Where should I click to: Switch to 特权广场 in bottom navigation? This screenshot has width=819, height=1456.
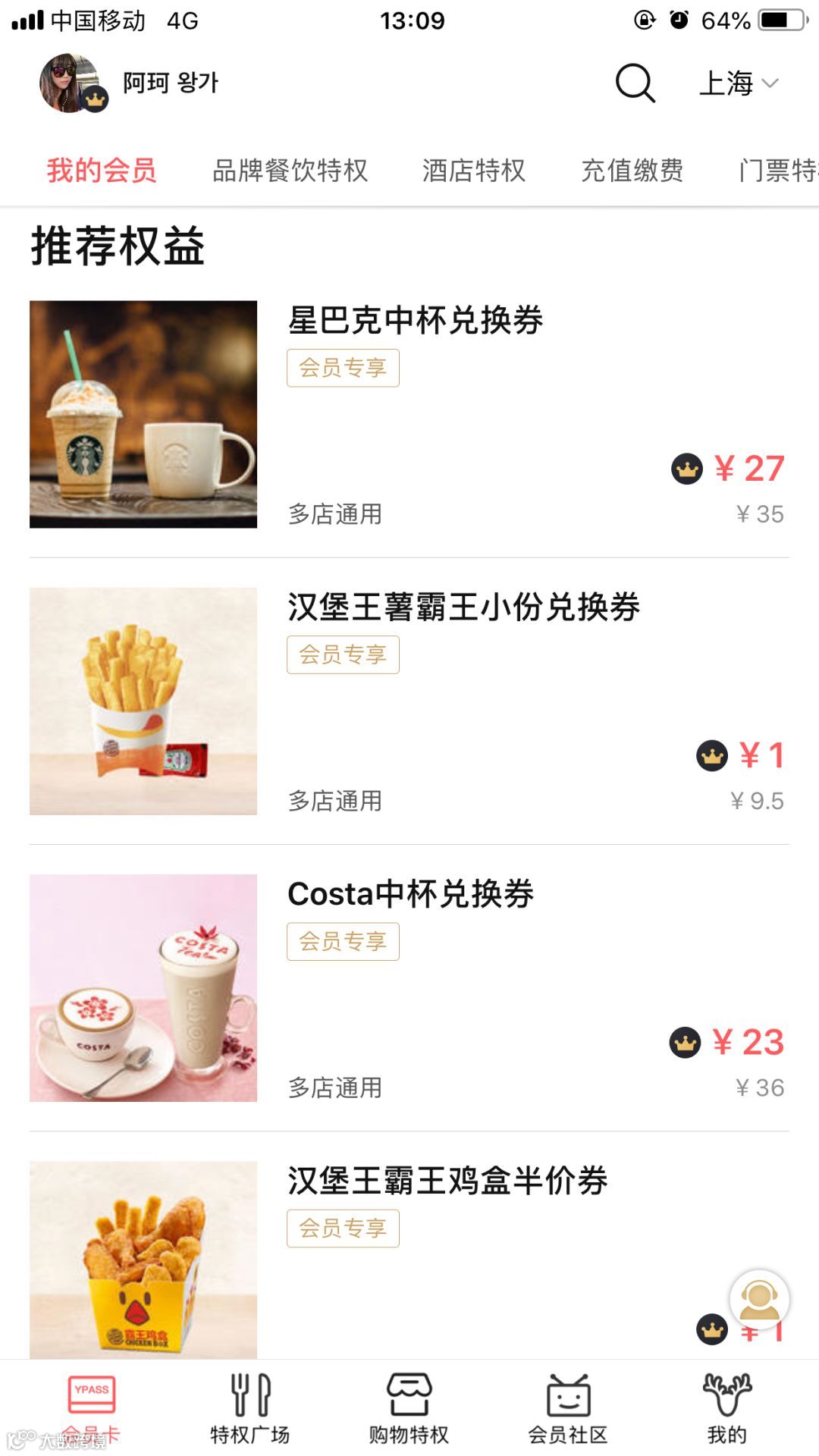[x=250, y=1407]
